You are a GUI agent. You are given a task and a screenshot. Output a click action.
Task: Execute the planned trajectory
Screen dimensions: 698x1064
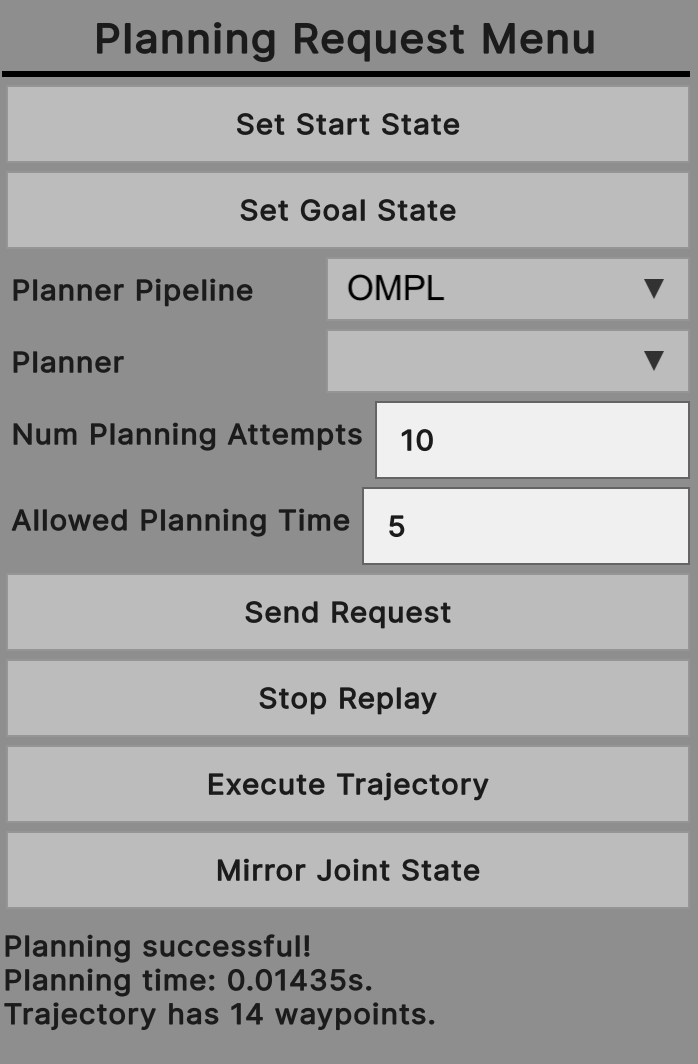(x=348, y=784)
